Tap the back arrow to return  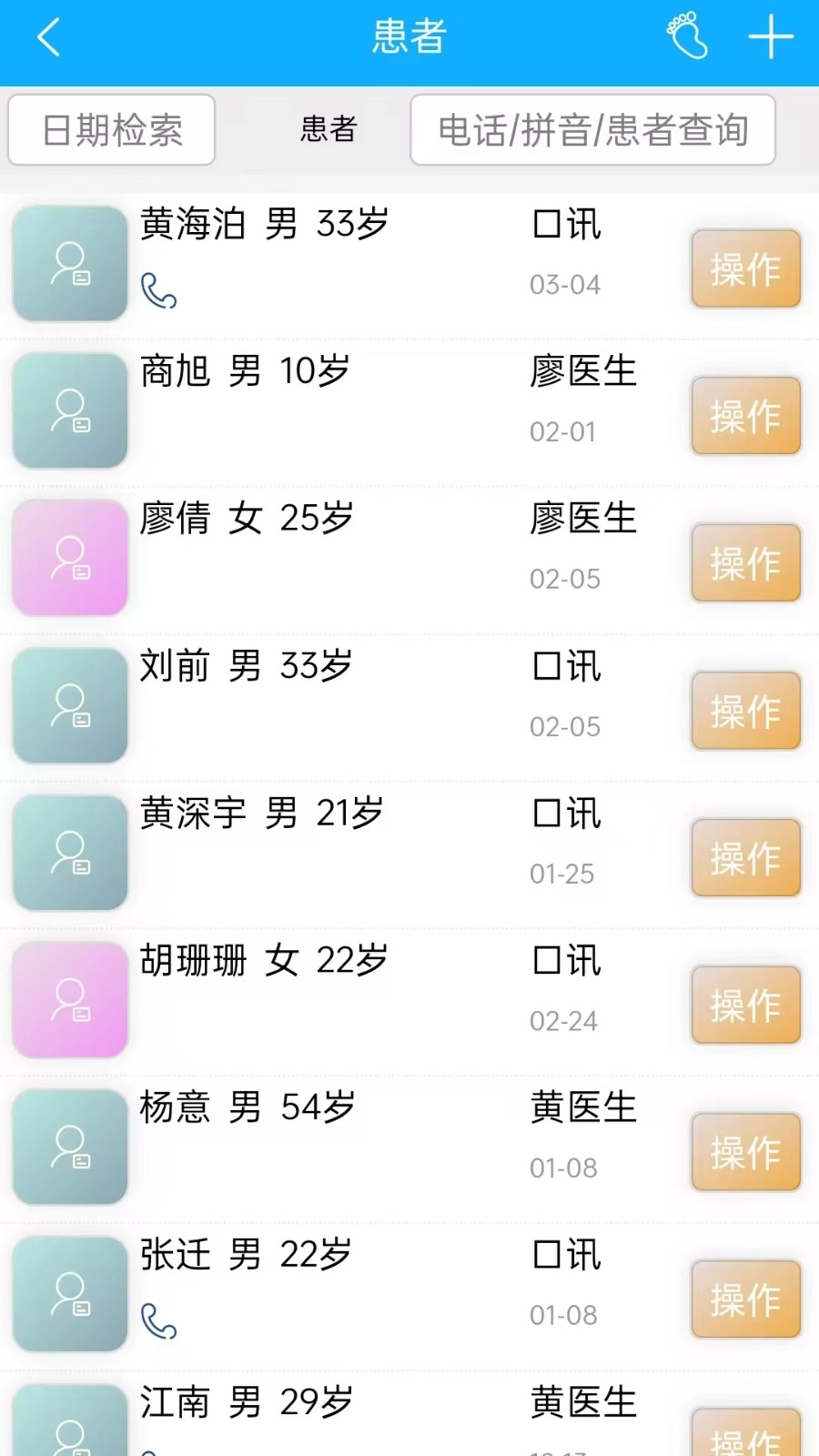point(47,38)
